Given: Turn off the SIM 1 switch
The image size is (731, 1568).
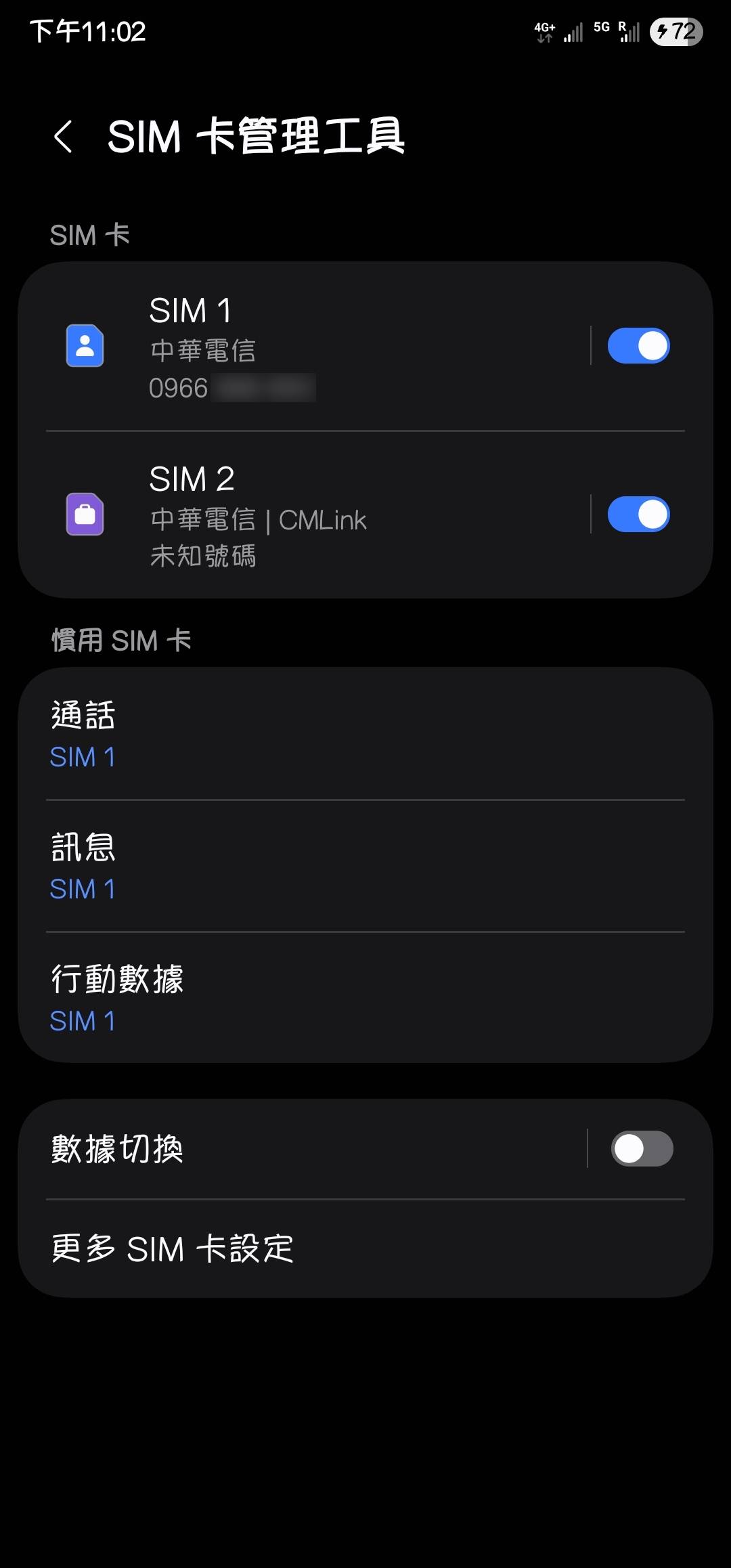Looking at the screenshot, I should pos(638,347).
